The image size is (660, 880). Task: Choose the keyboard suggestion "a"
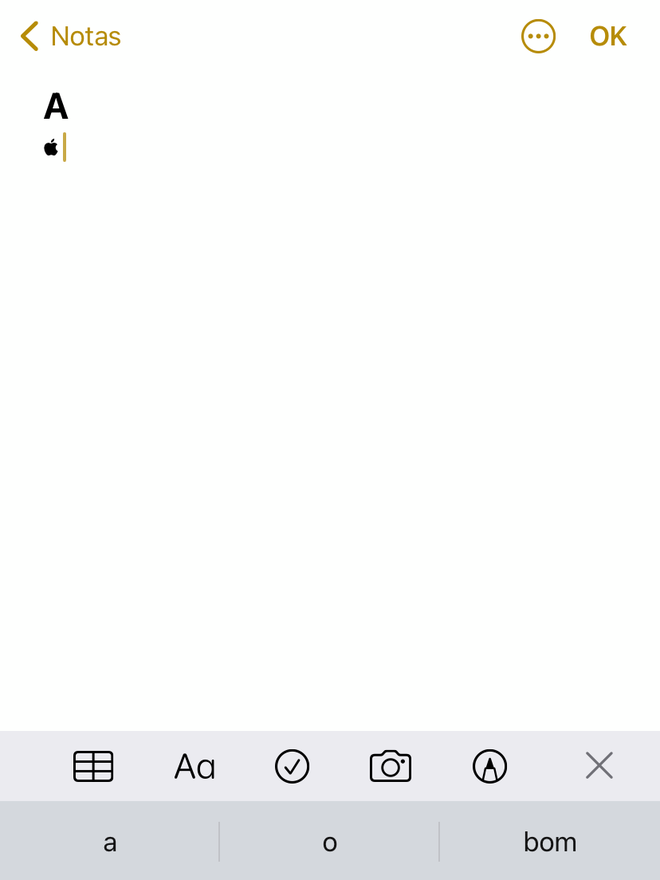tap(110, 842)
